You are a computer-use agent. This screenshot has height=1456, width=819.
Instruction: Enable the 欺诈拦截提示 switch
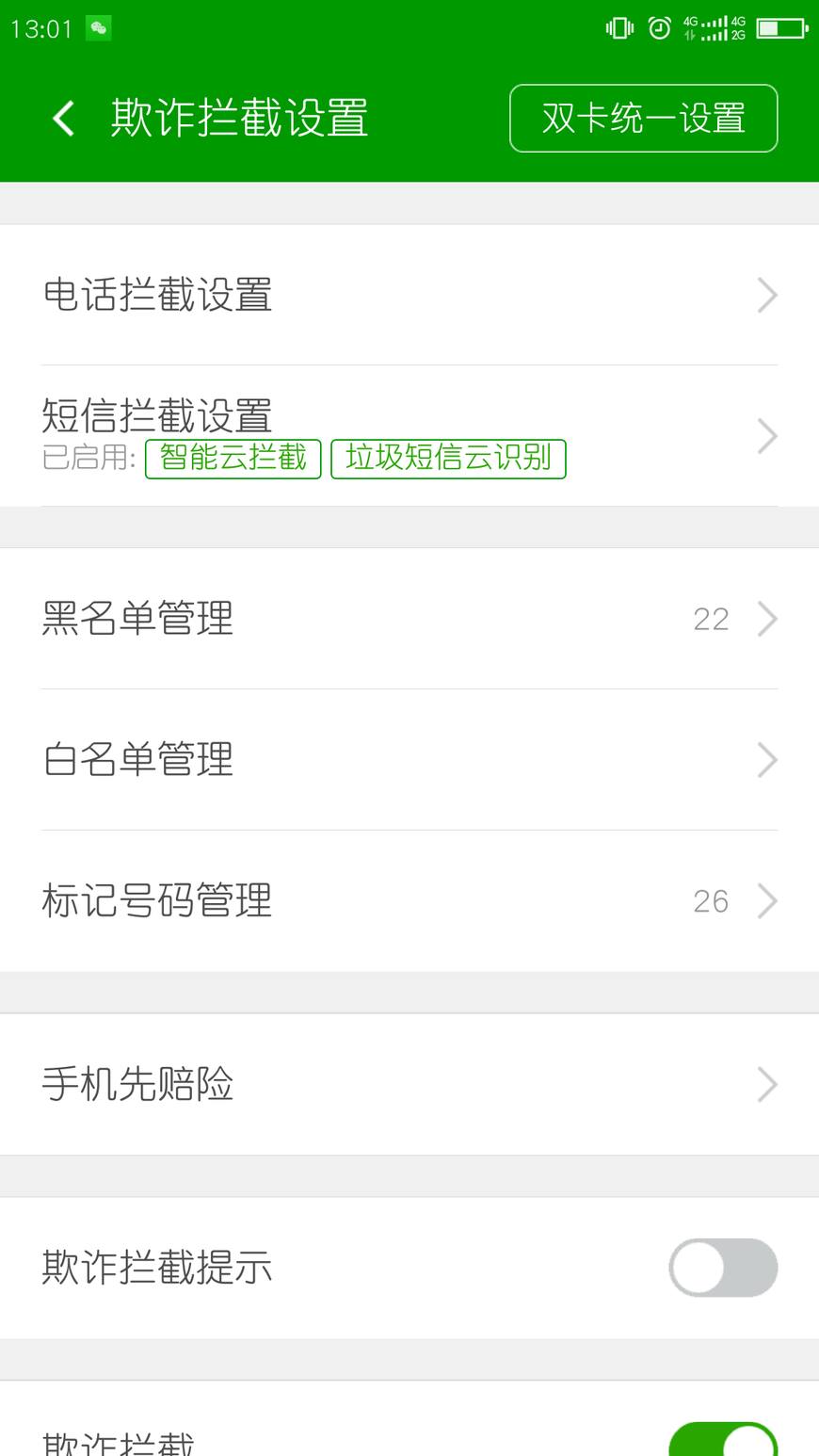722,1268
